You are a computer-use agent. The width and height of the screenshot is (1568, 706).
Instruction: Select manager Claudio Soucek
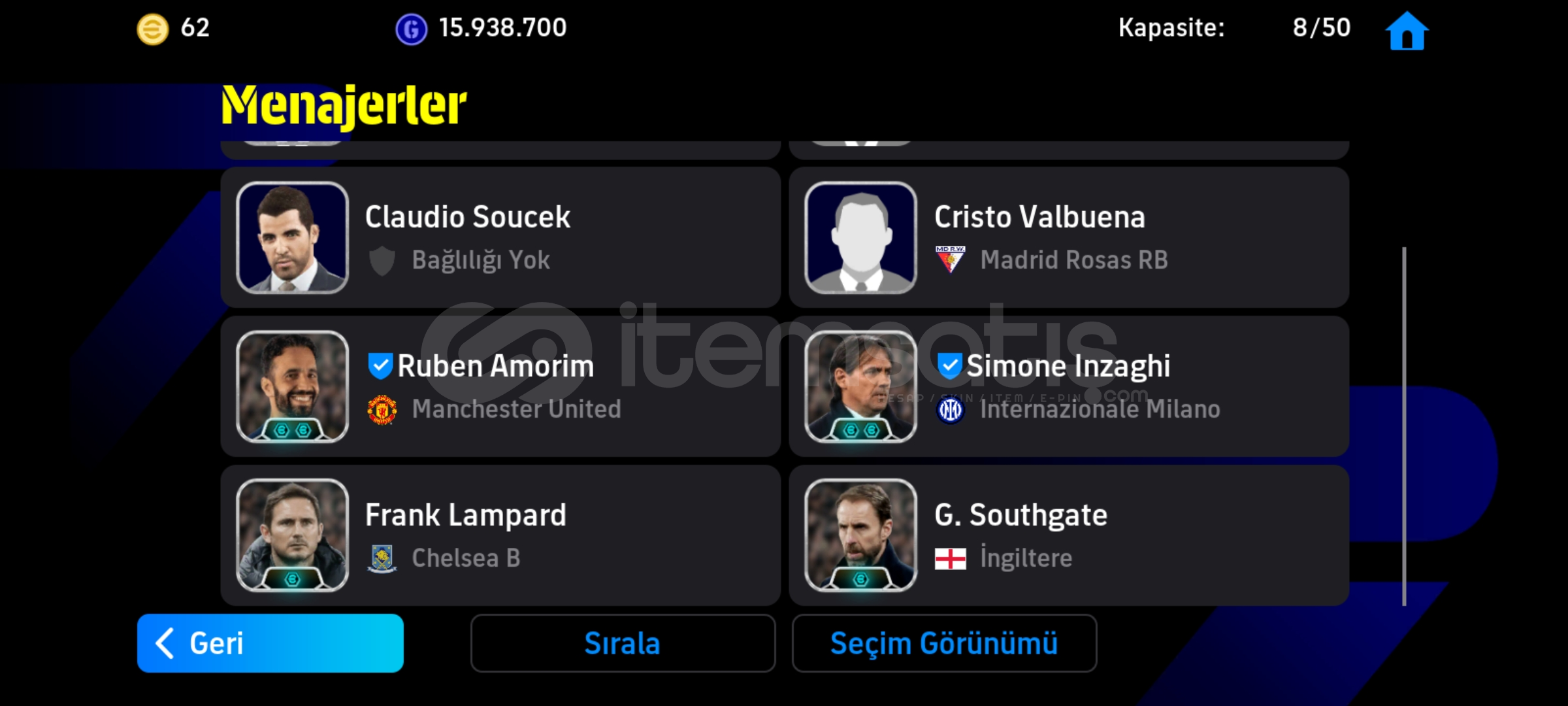500,237
